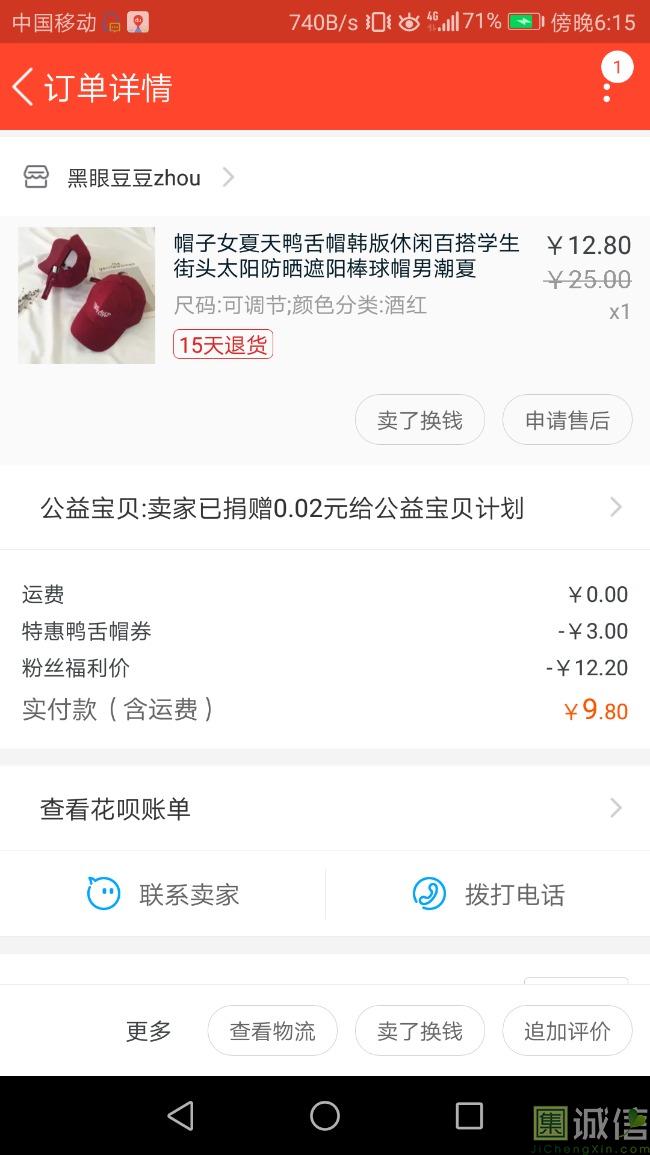Call the seller with 拨打电话
The height and width of the screenshot is (1155, 650).
click(488, 894)
